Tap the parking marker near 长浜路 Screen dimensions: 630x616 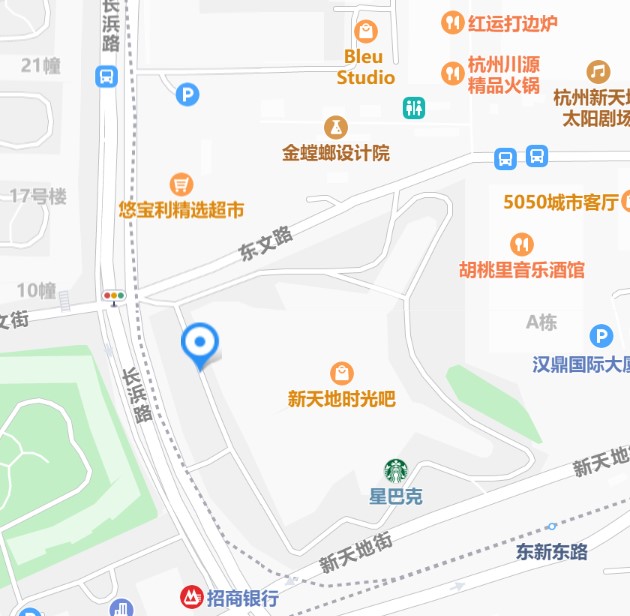point(187,95)
